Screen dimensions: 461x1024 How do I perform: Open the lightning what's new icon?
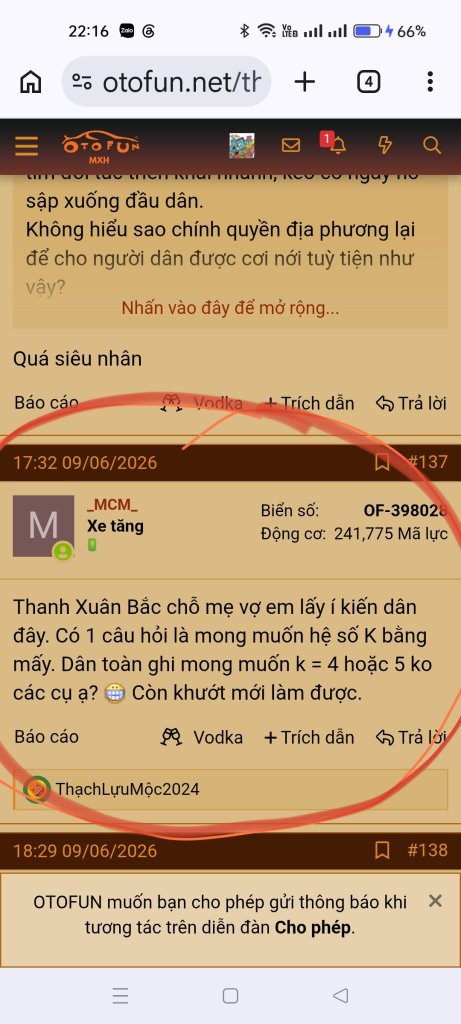tap(385, 146)
